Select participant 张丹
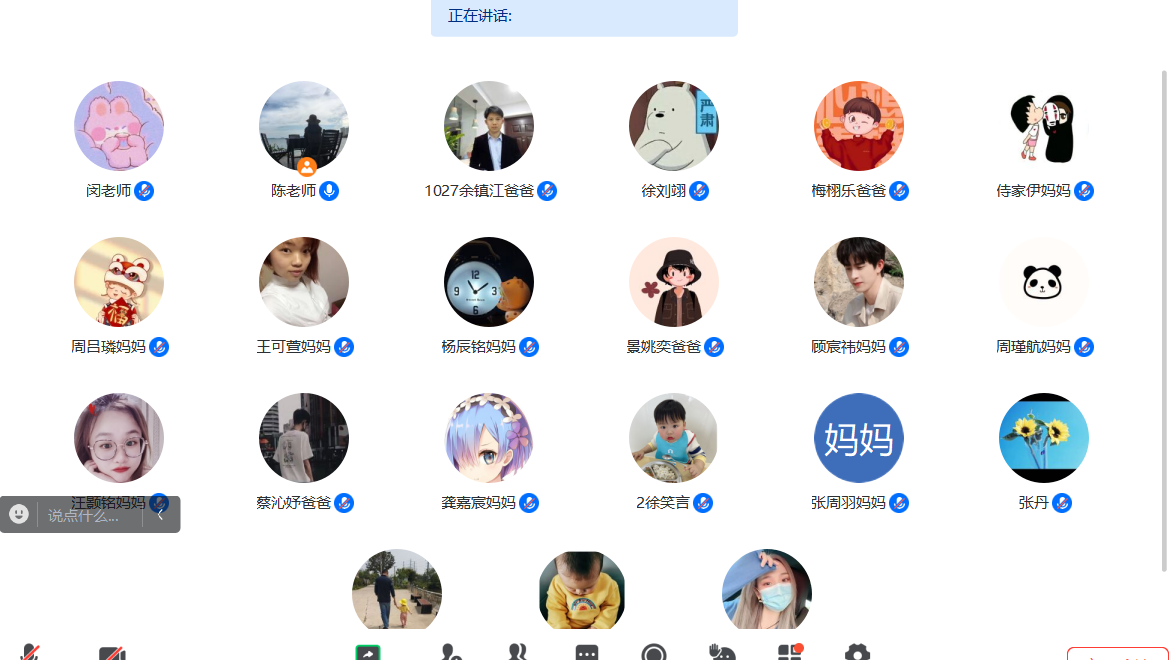The width and height of the screenshot is (1175, 660). [1044, 438]
